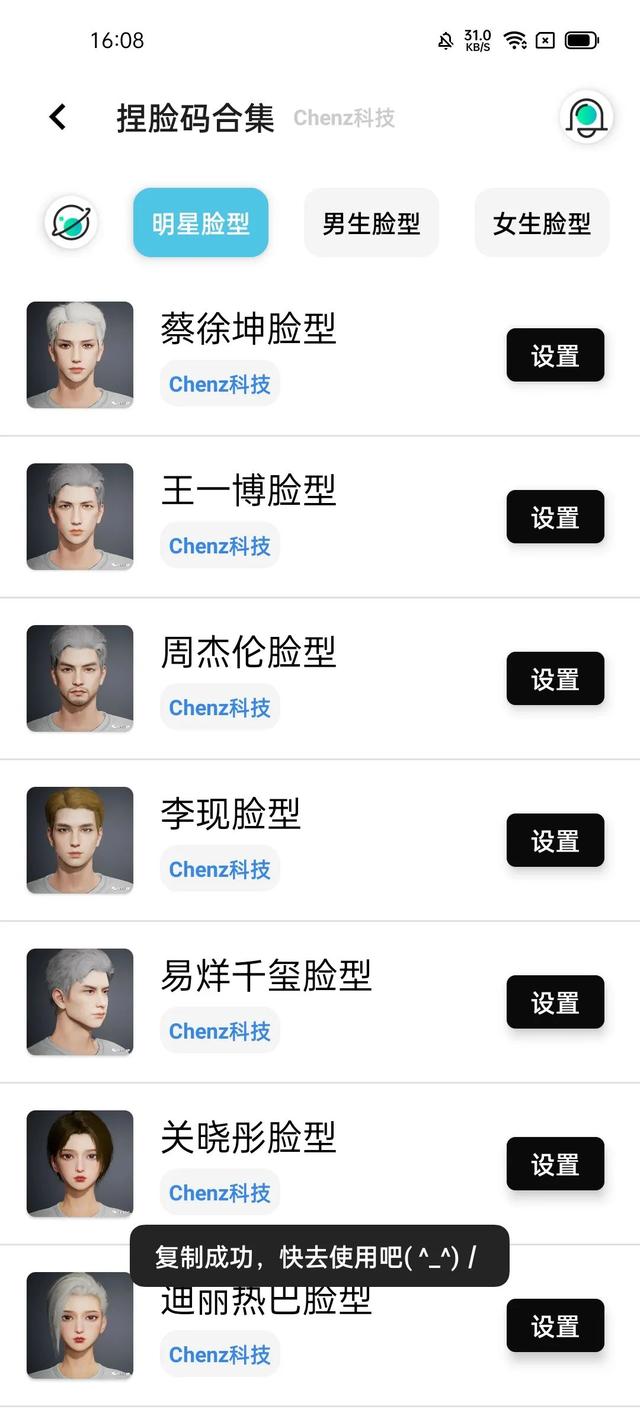Switch to the 明星脸型 tab

pos(201,223)
